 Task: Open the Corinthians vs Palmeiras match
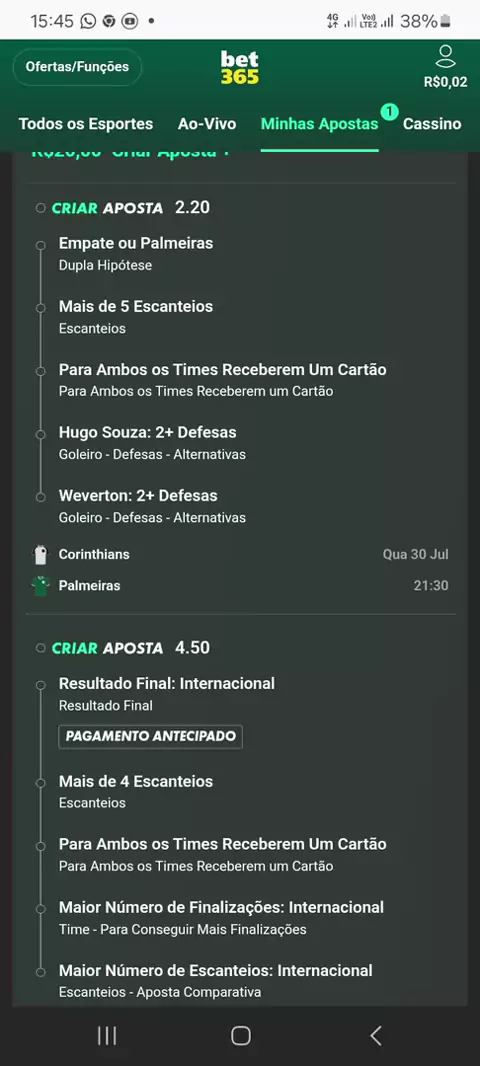[240, 570]
